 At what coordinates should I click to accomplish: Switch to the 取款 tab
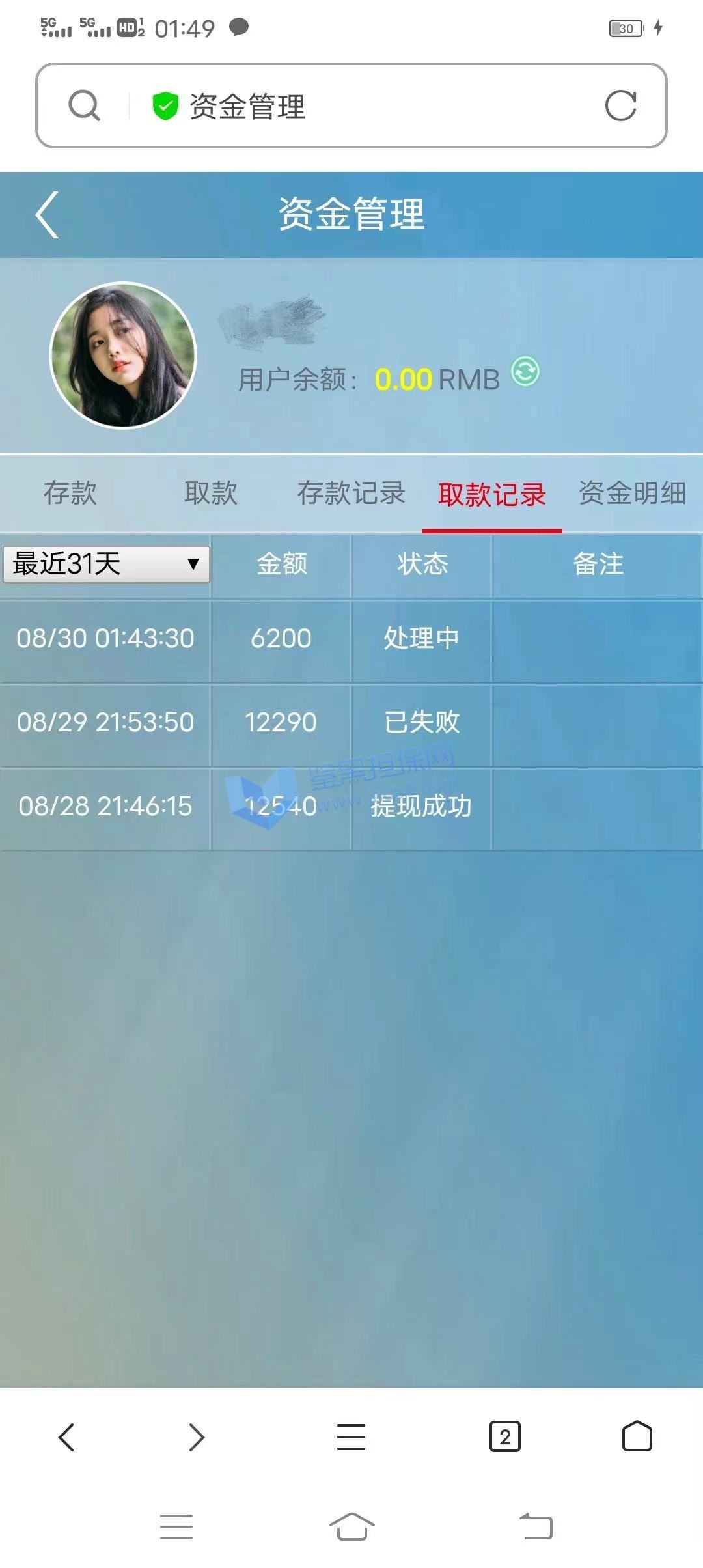click(211, 493)
